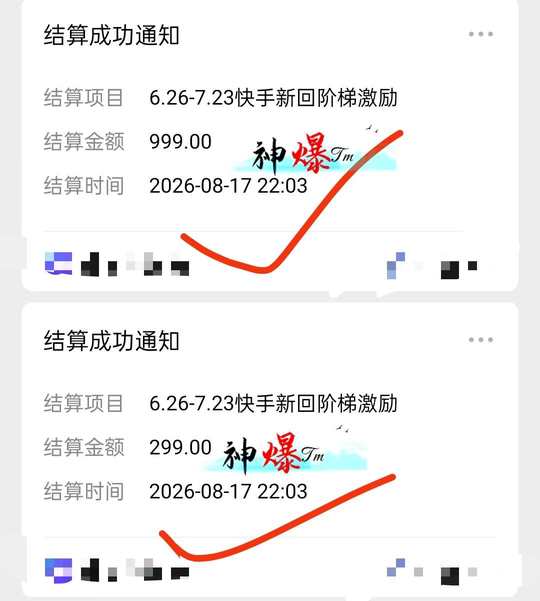Open overflow menu on the 299.00 settlement card
This screenshot has height=601, width=540.
click(x=481, y=340)
